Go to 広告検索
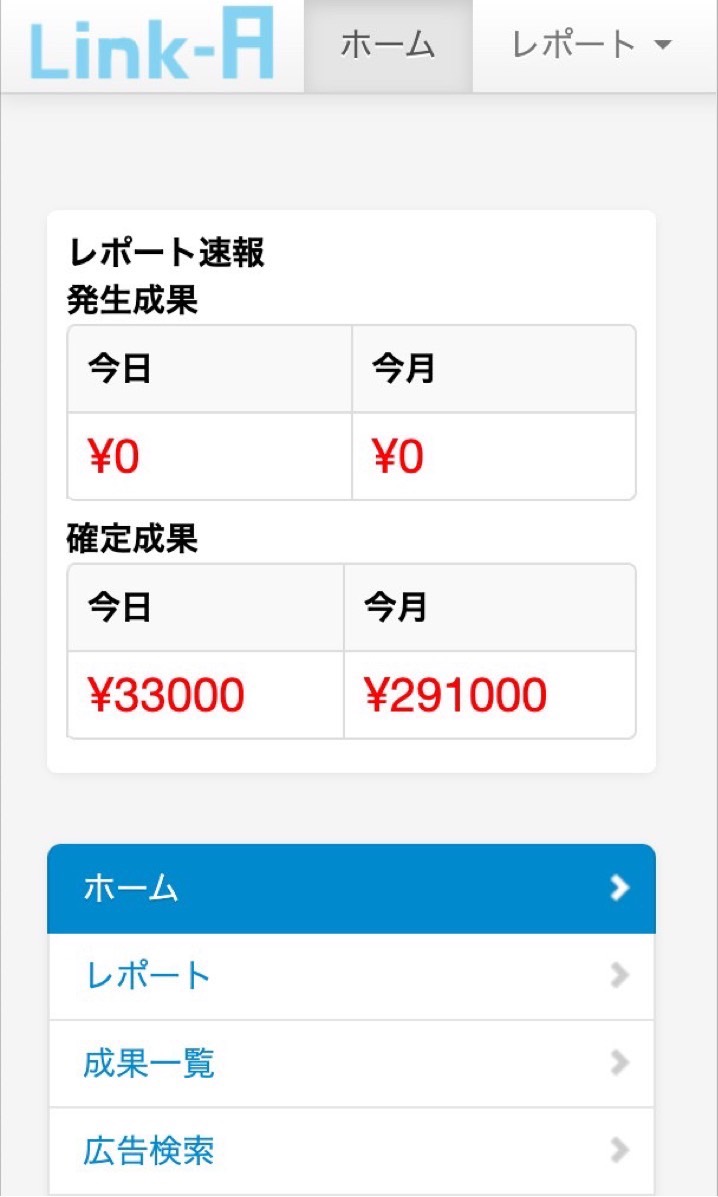718x1197 pixels. pos(352,1150)
